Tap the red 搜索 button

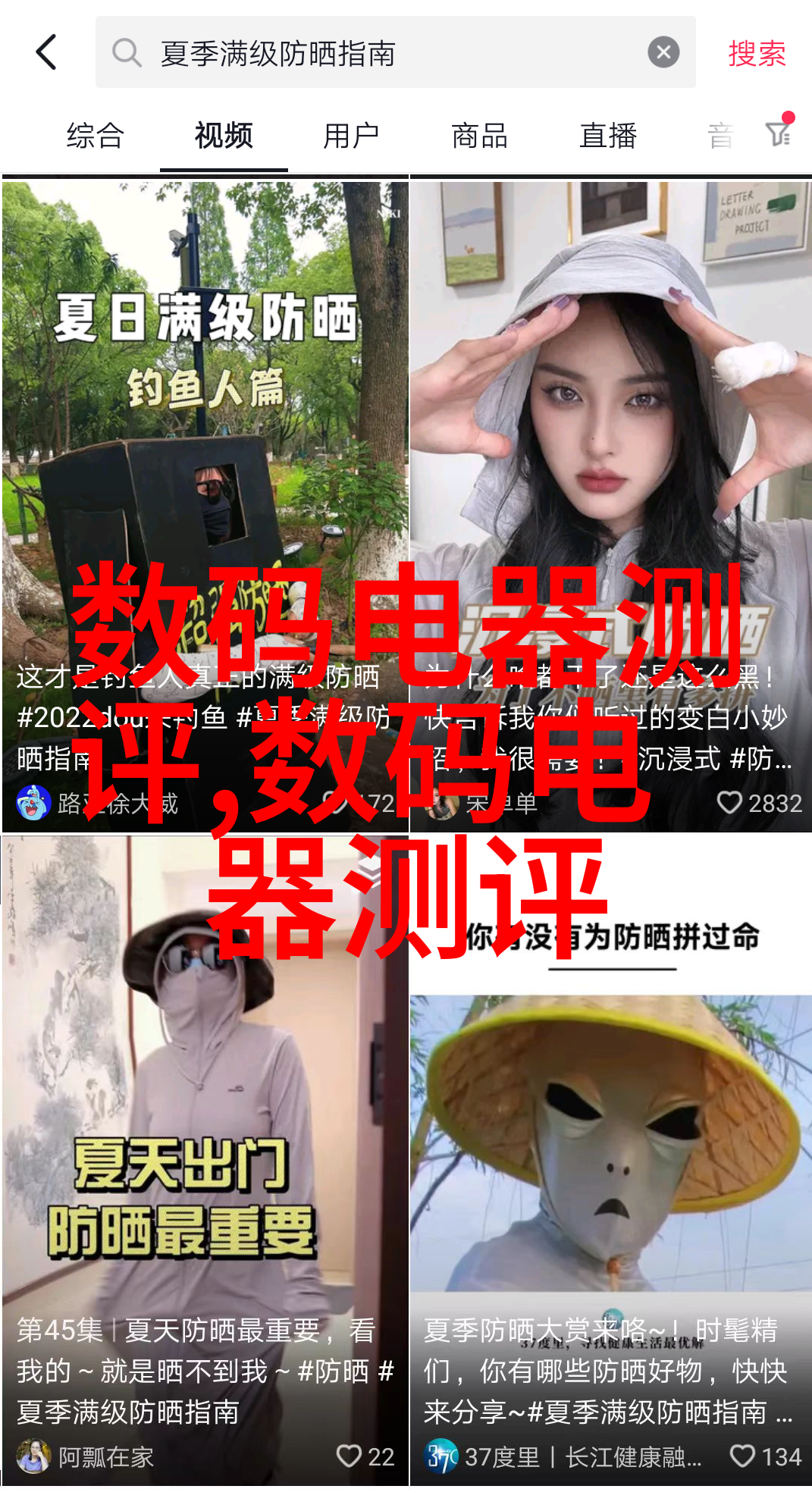757,54
